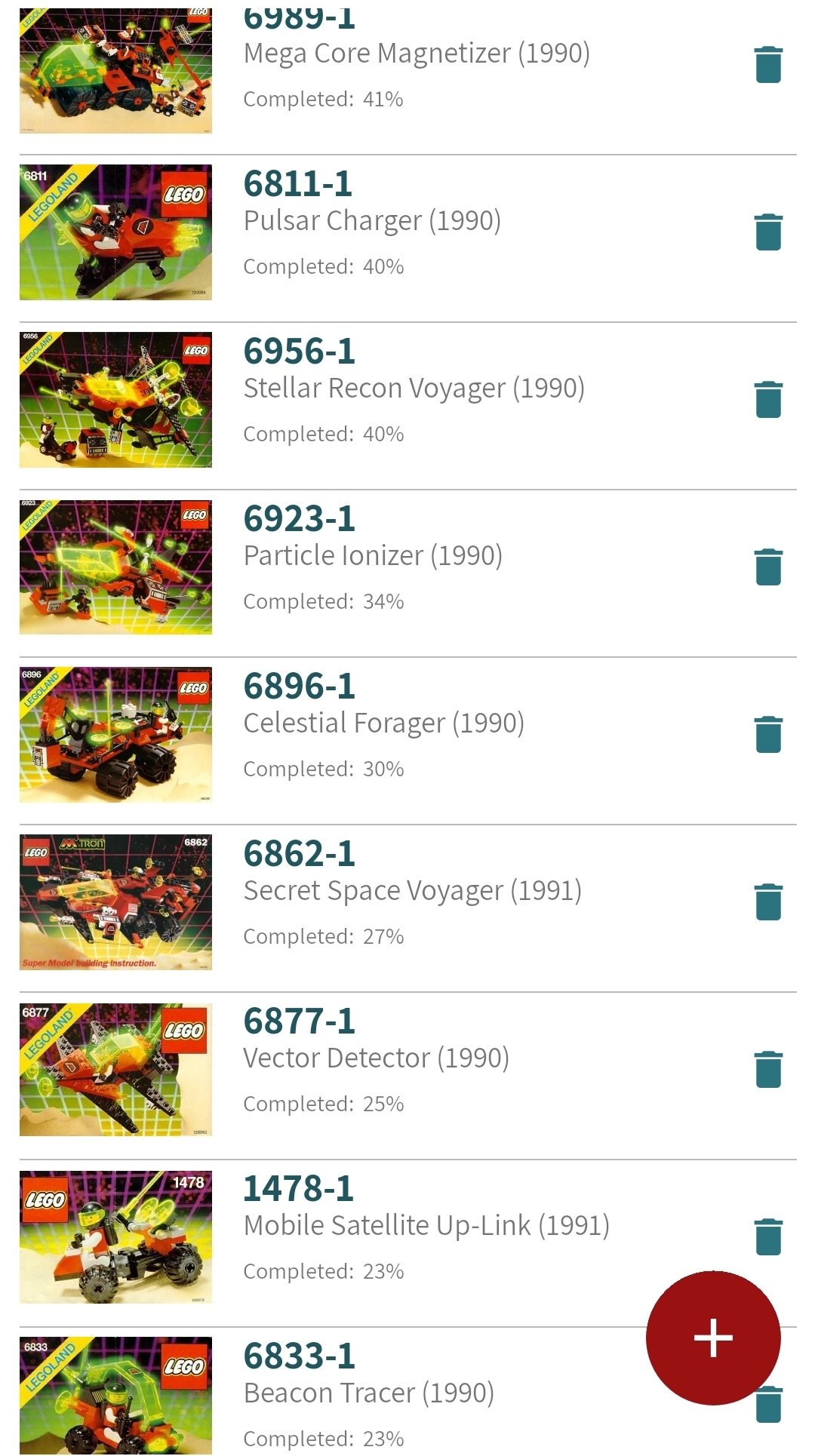Delete the Pulsar Charger set
The image size is (815, 1456).
(x=768, y=232)
